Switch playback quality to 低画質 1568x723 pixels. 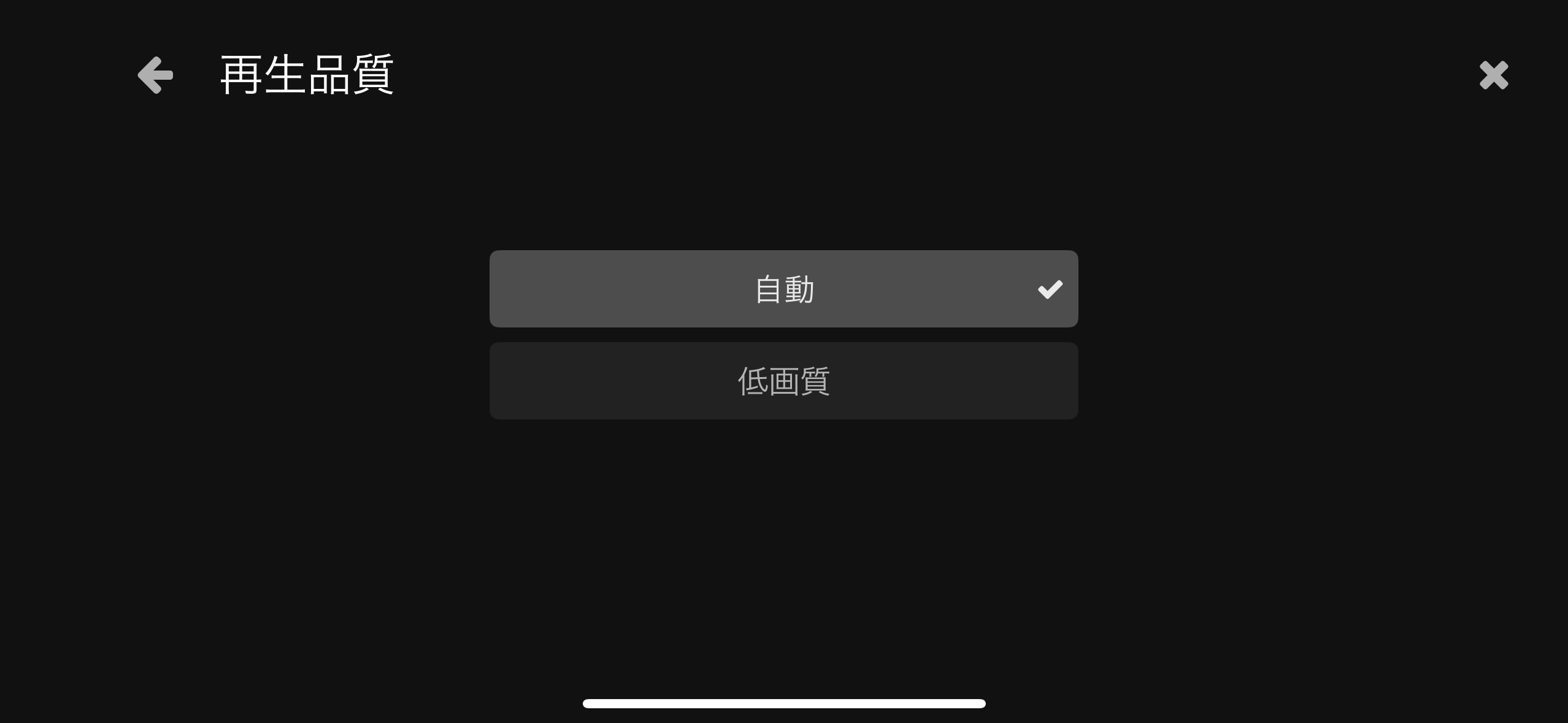[783, 381]
